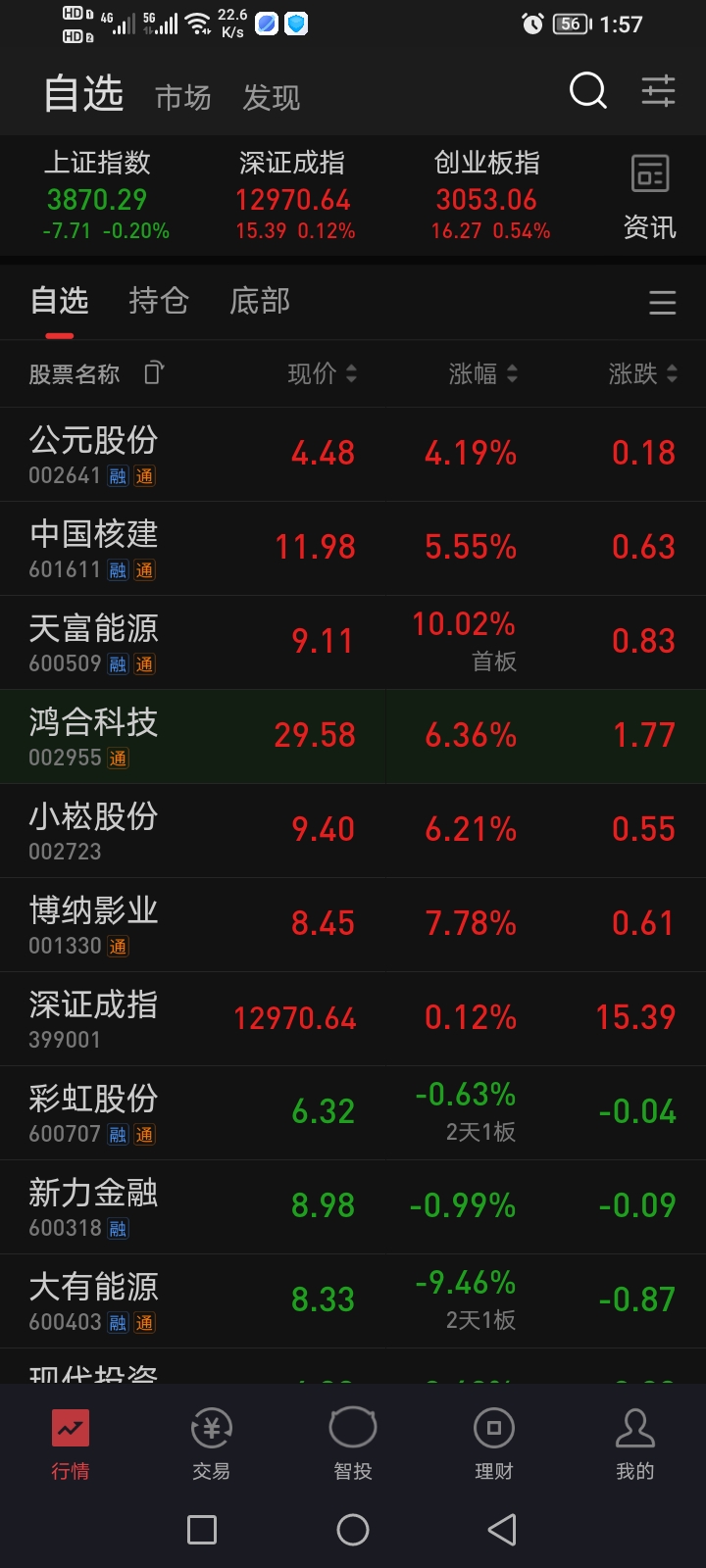706x1568 pixels.
Task: View 上证指数 index details
Action: (98, 196)
